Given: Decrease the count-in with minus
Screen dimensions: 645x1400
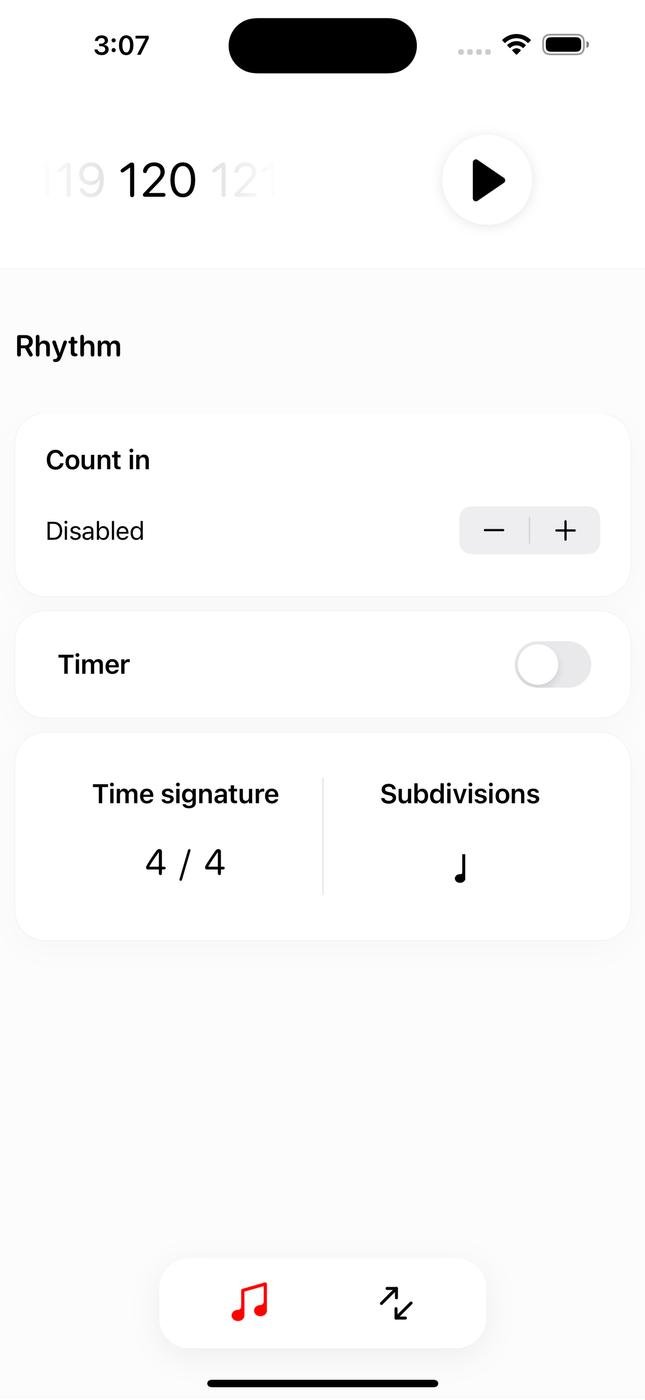Looking at the screenshot, I should [x=494, y=530].
